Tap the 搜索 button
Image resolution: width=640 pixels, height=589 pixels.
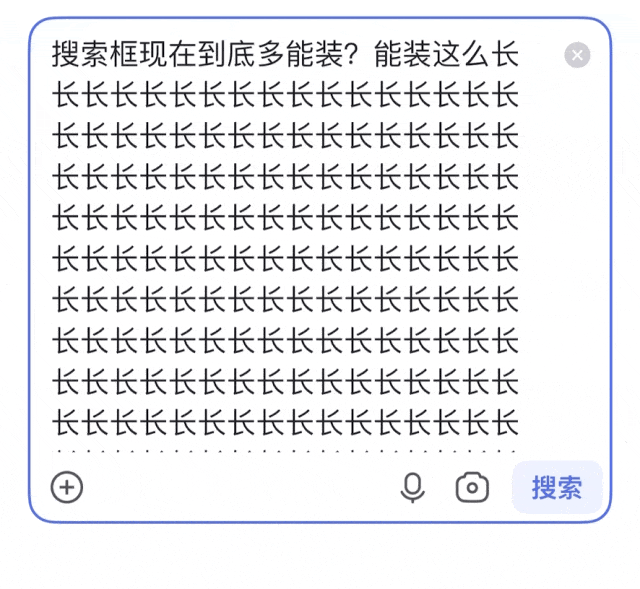557,487
